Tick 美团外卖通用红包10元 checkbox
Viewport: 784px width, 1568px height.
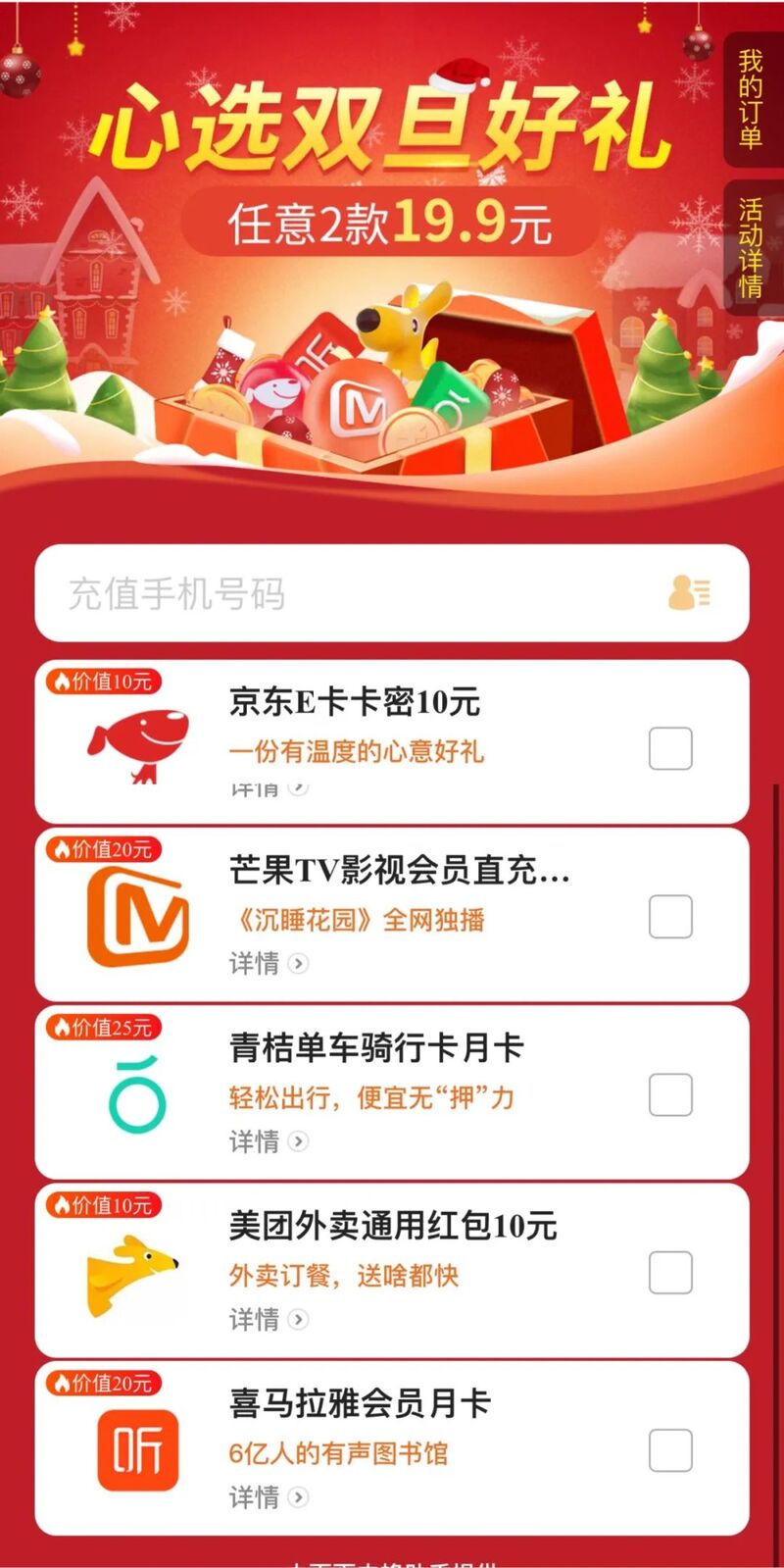670,1273
